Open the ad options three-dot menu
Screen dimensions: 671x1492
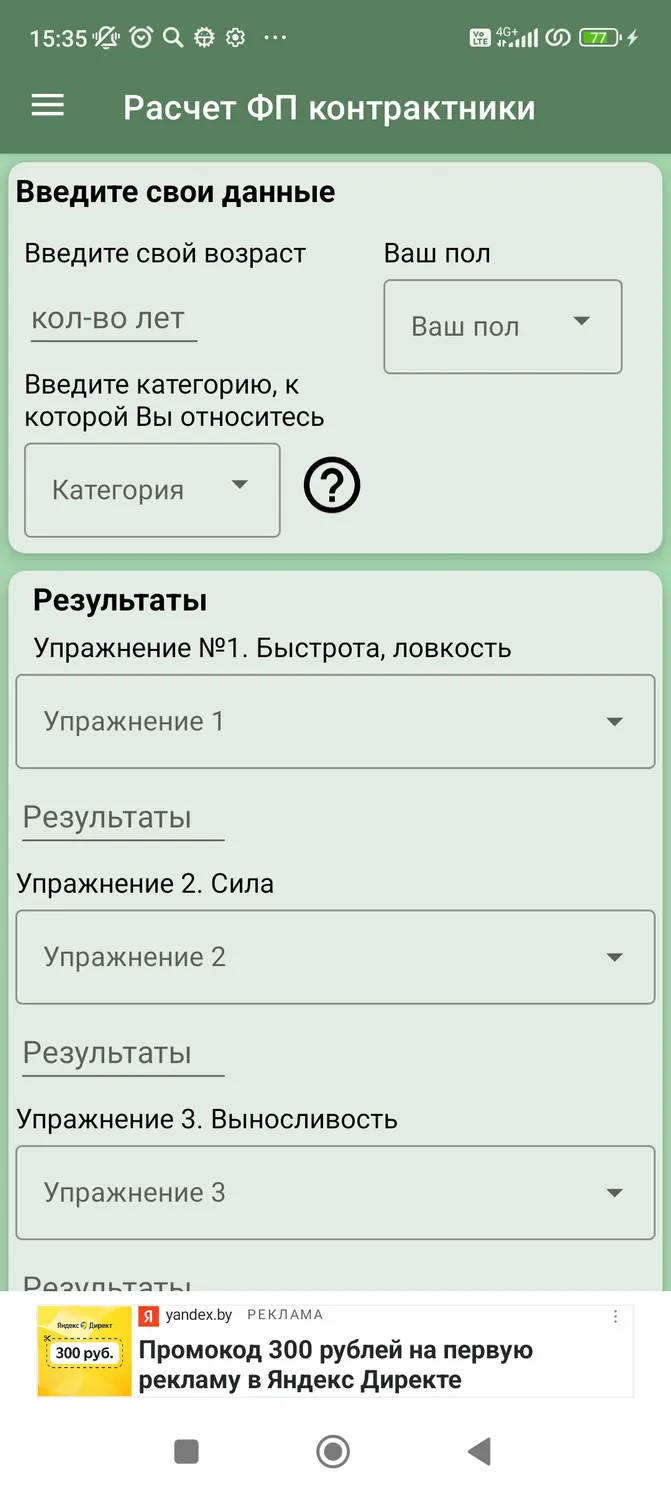pos(616,1316)
